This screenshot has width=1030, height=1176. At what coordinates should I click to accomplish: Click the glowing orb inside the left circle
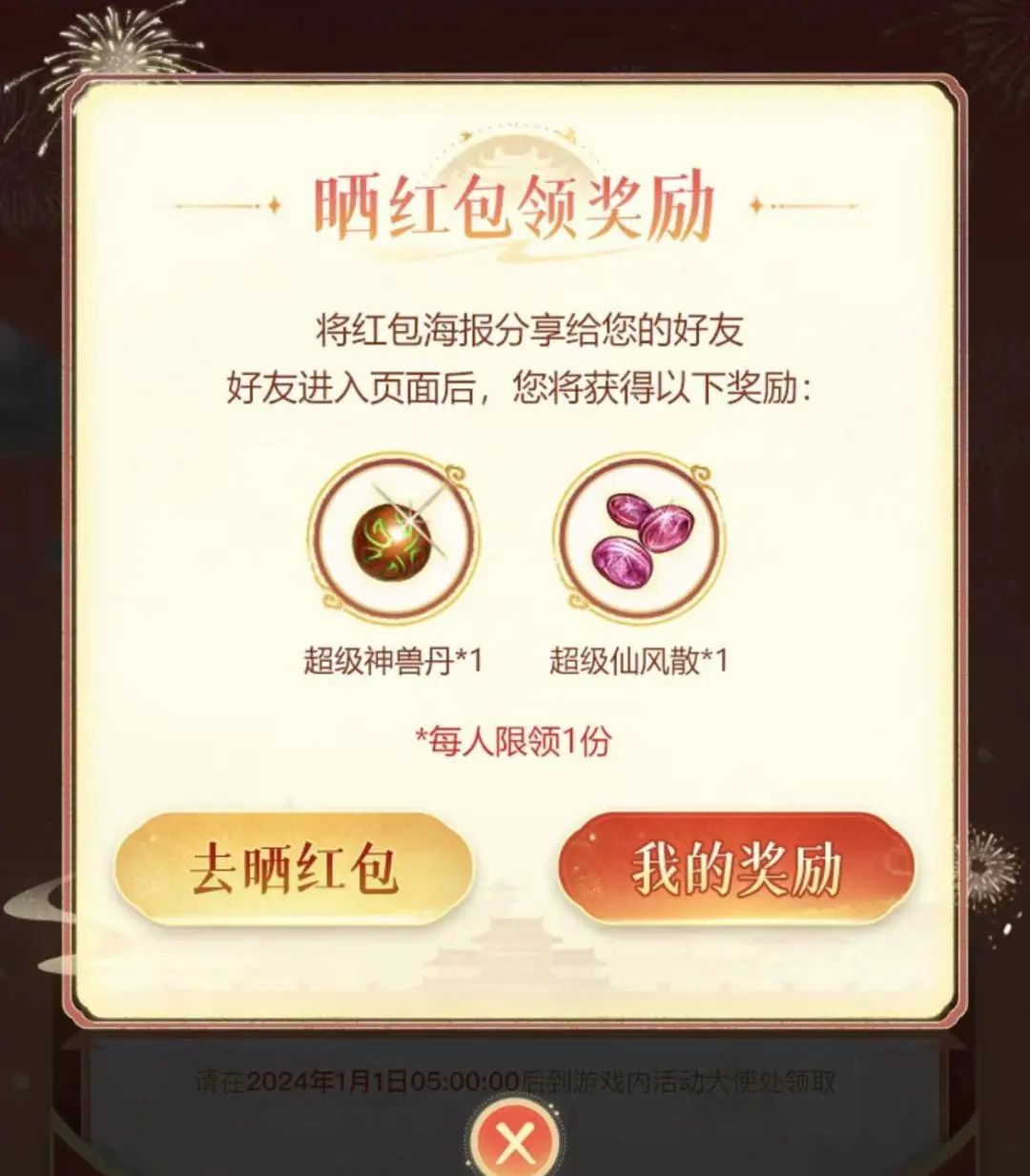point(396,542)
